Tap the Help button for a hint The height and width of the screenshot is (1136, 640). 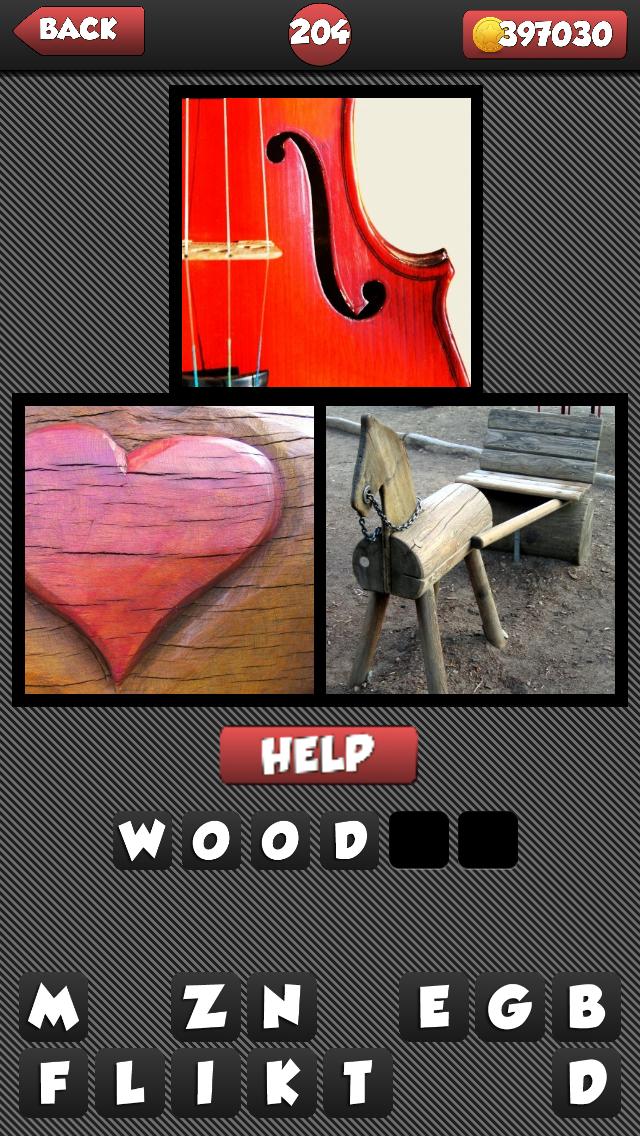coord(318,755)
